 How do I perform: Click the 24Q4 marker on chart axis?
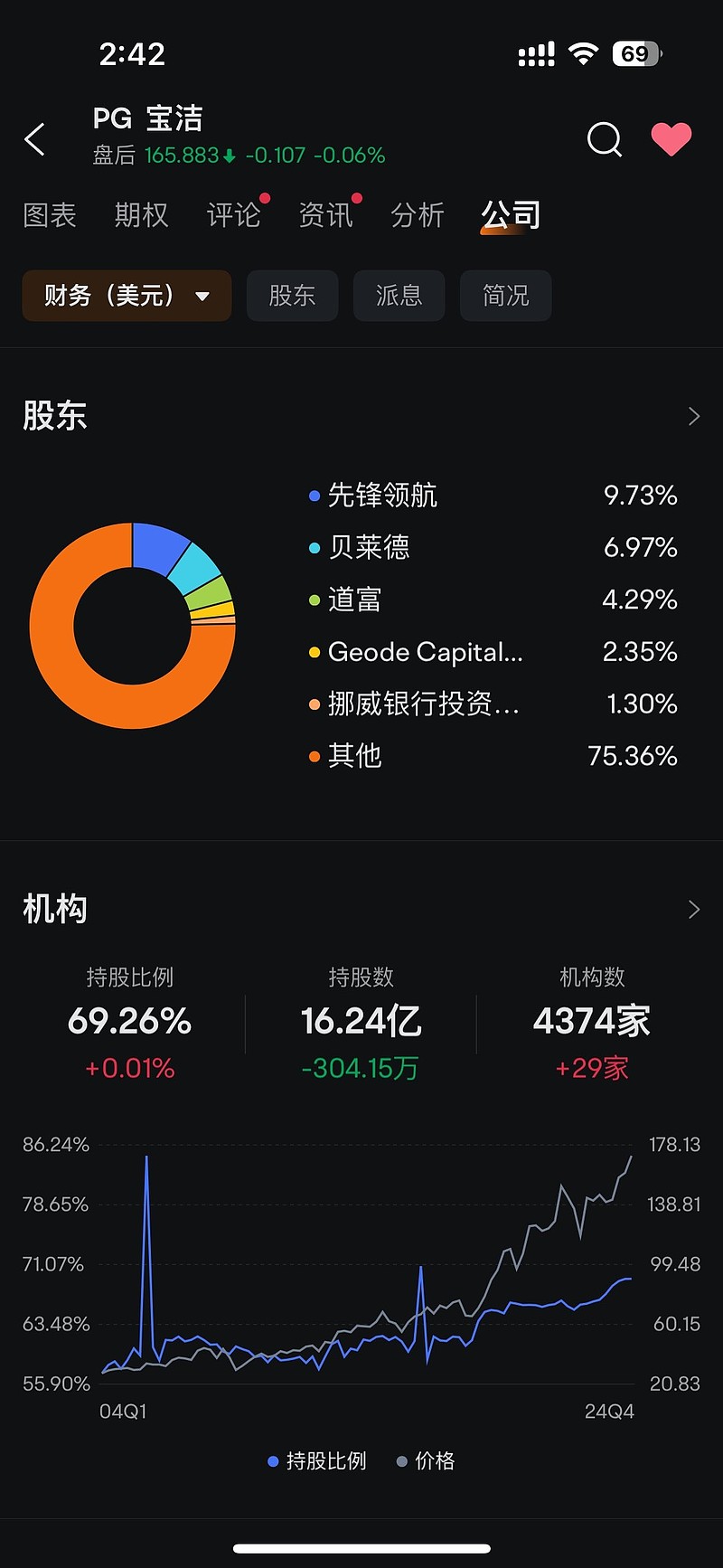(x=610, y=1411)
